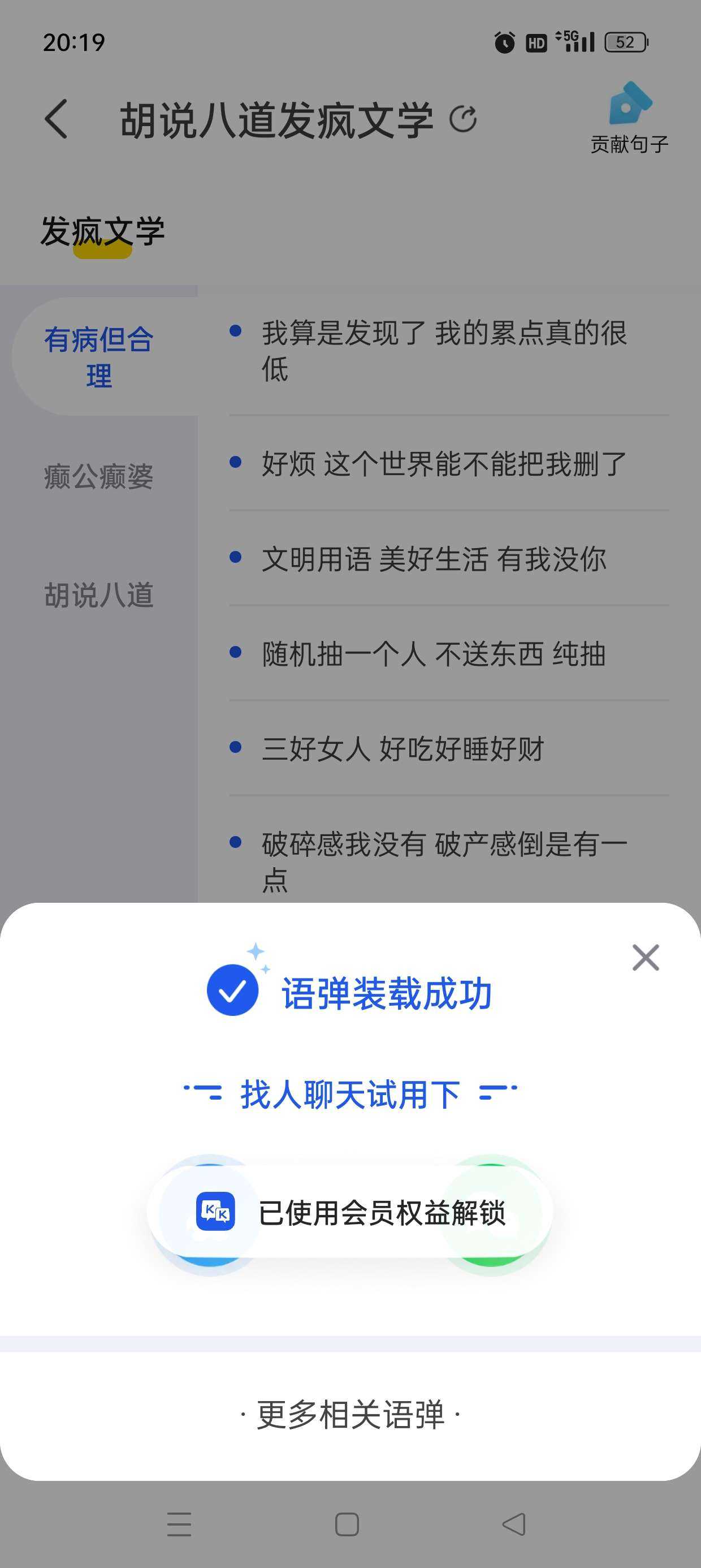The width and height of the screenshot is (701, 1568).
Task: Tap the alarm clock status bar icon
Action: pos(503,42)
